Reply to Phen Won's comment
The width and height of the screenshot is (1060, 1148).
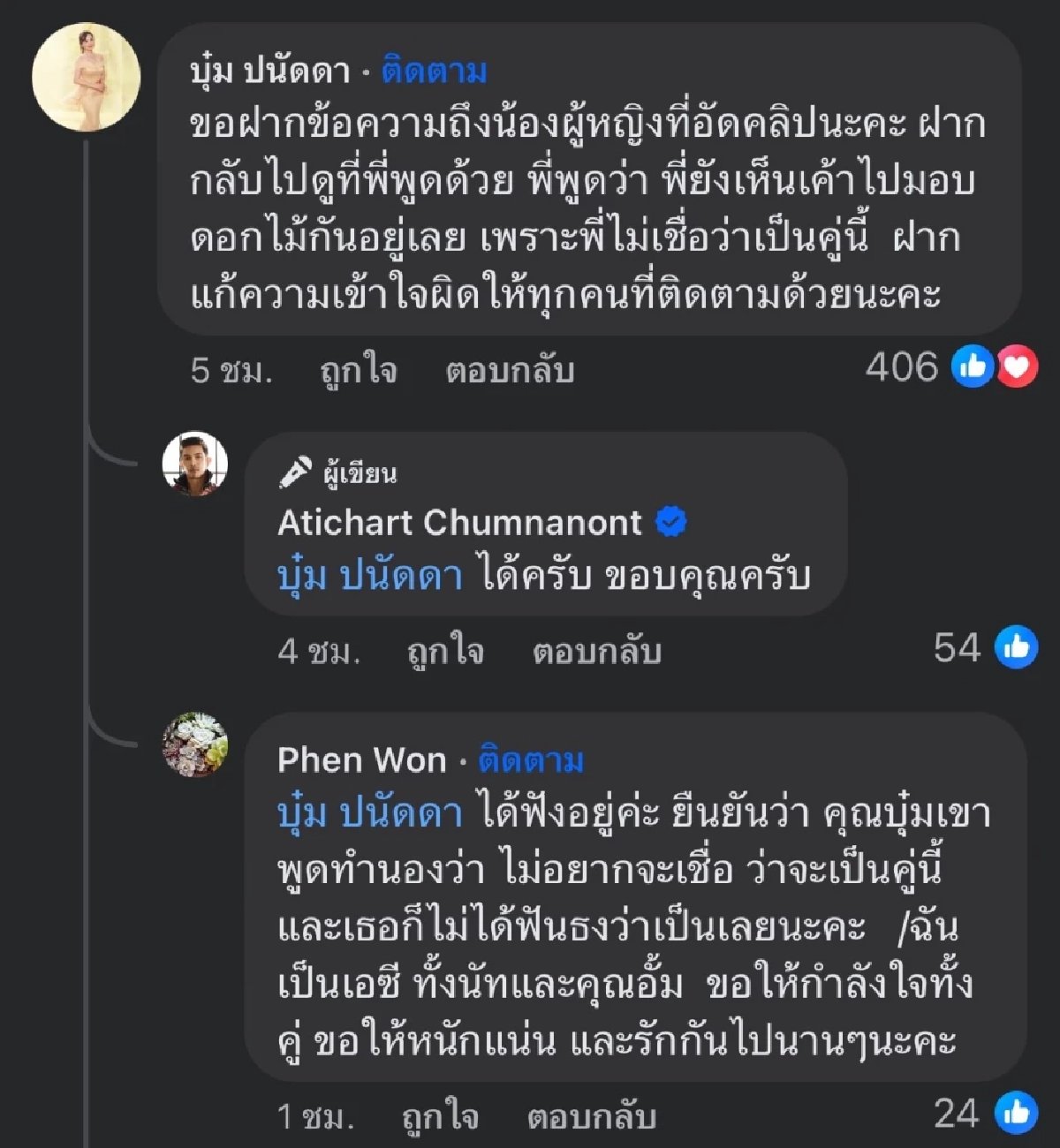[x=591, y=1117]
